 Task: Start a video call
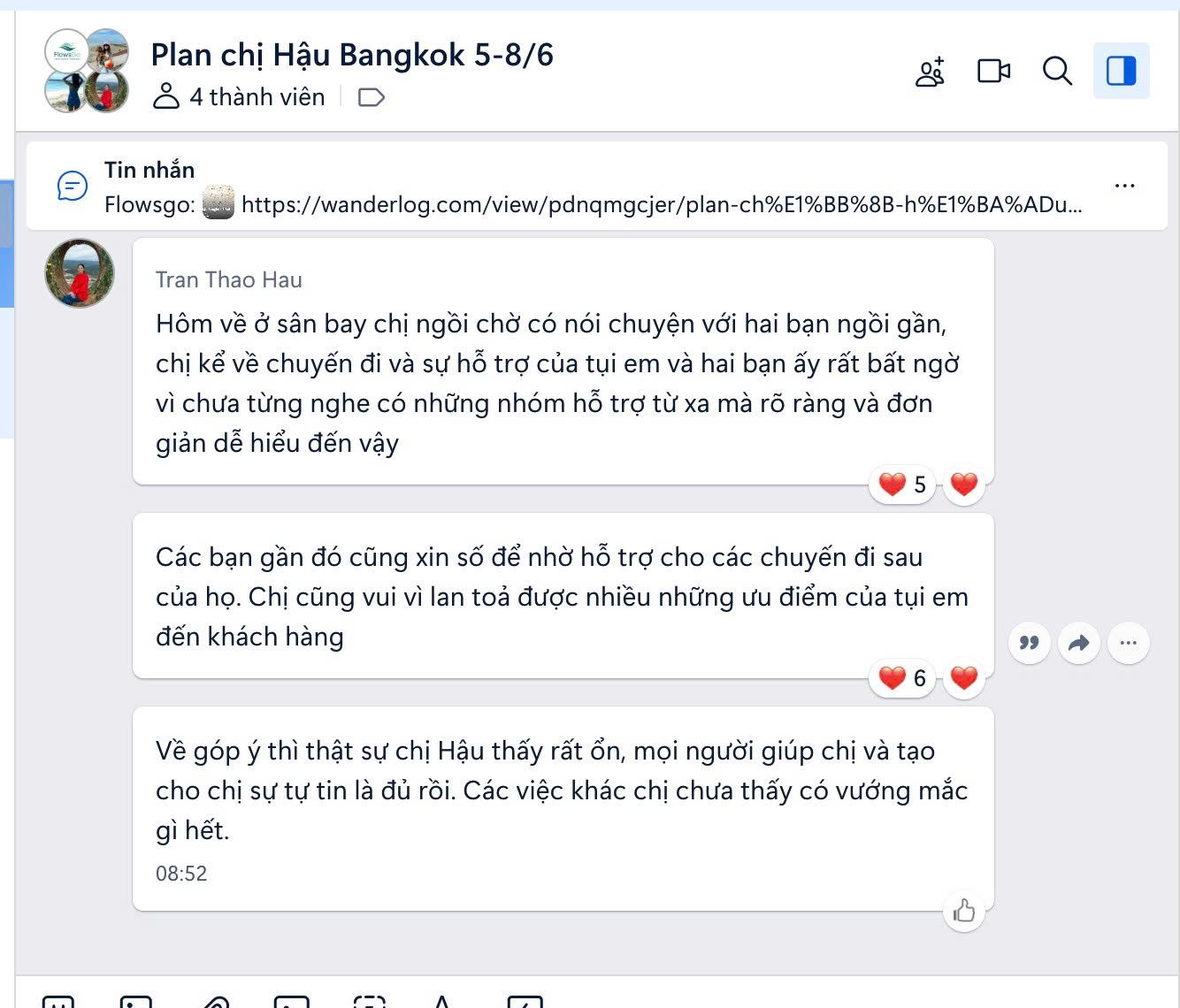[x=993, y=71]
